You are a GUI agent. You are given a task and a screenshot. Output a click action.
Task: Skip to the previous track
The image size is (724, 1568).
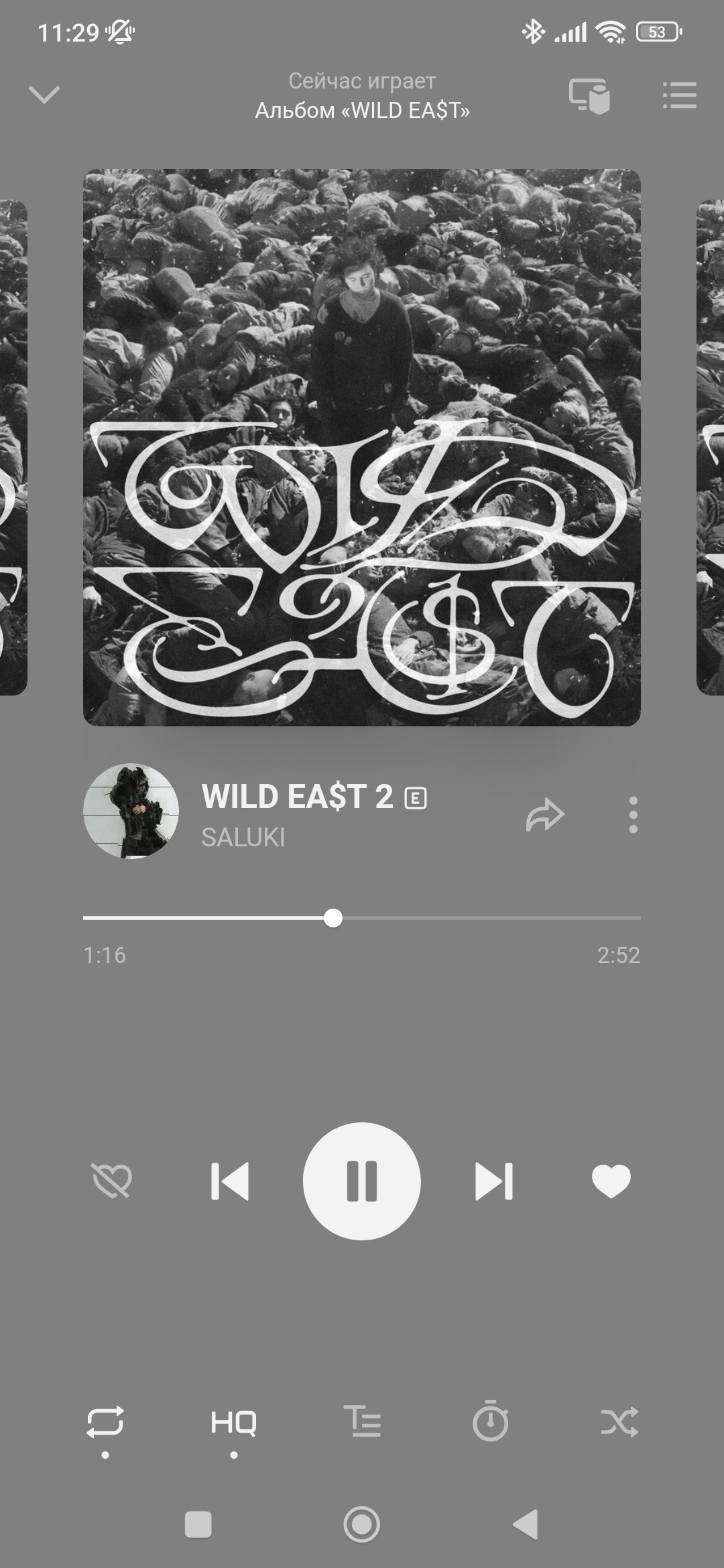[230, 1181]
